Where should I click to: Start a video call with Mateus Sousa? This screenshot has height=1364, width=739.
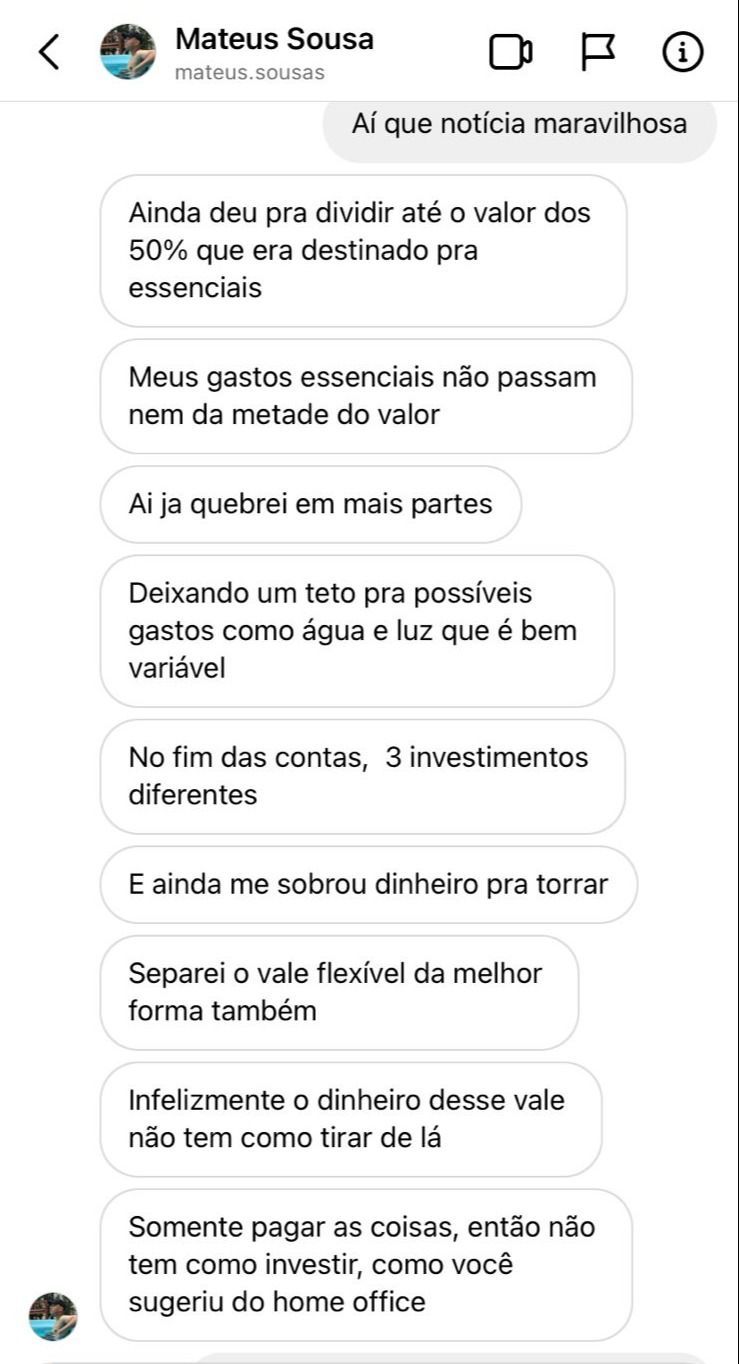point(510,53)
